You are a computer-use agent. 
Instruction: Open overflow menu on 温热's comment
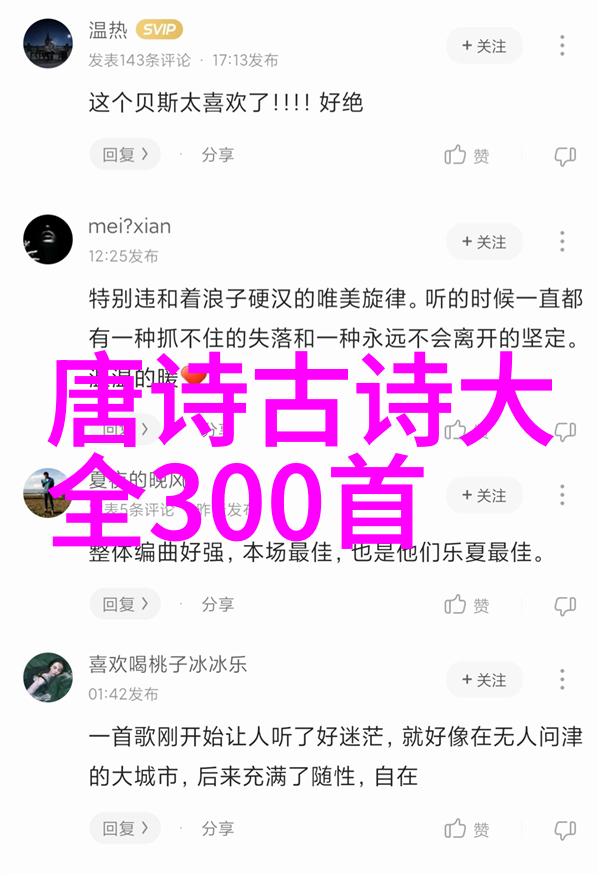tap(563, 46)
